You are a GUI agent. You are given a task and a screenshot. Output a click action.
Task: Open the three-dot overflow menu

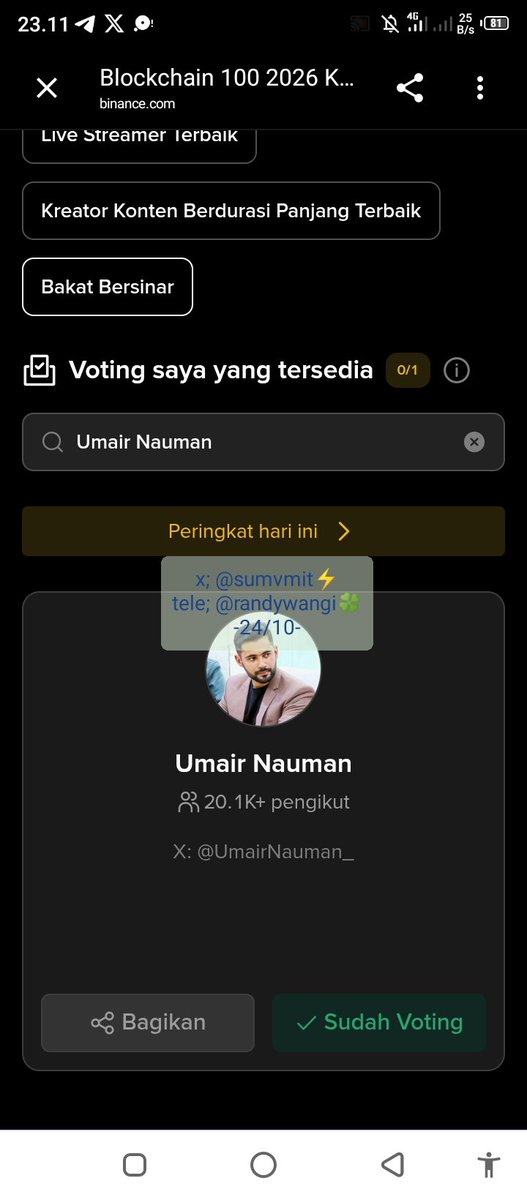pyautogui.click(x=480, y=88)
